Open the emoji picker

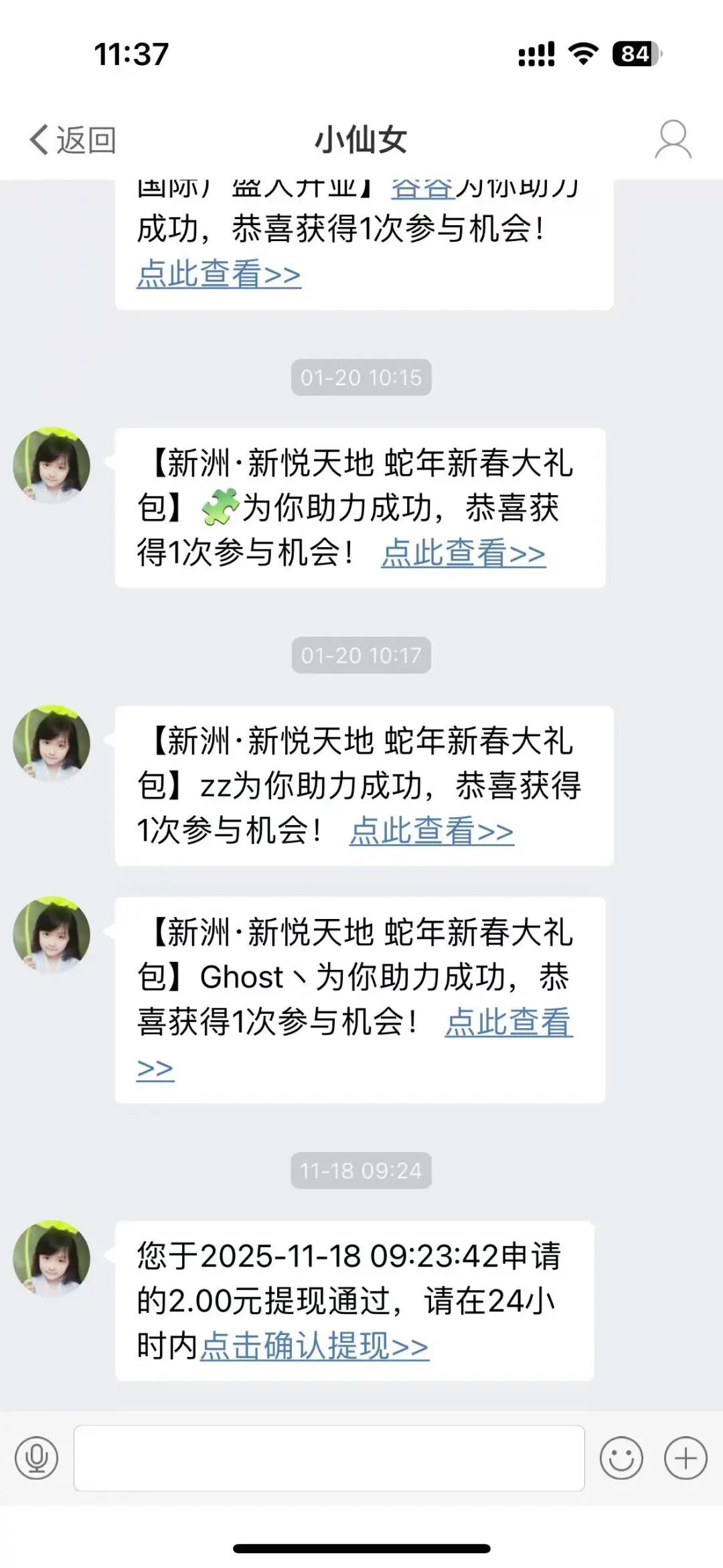621,1458
